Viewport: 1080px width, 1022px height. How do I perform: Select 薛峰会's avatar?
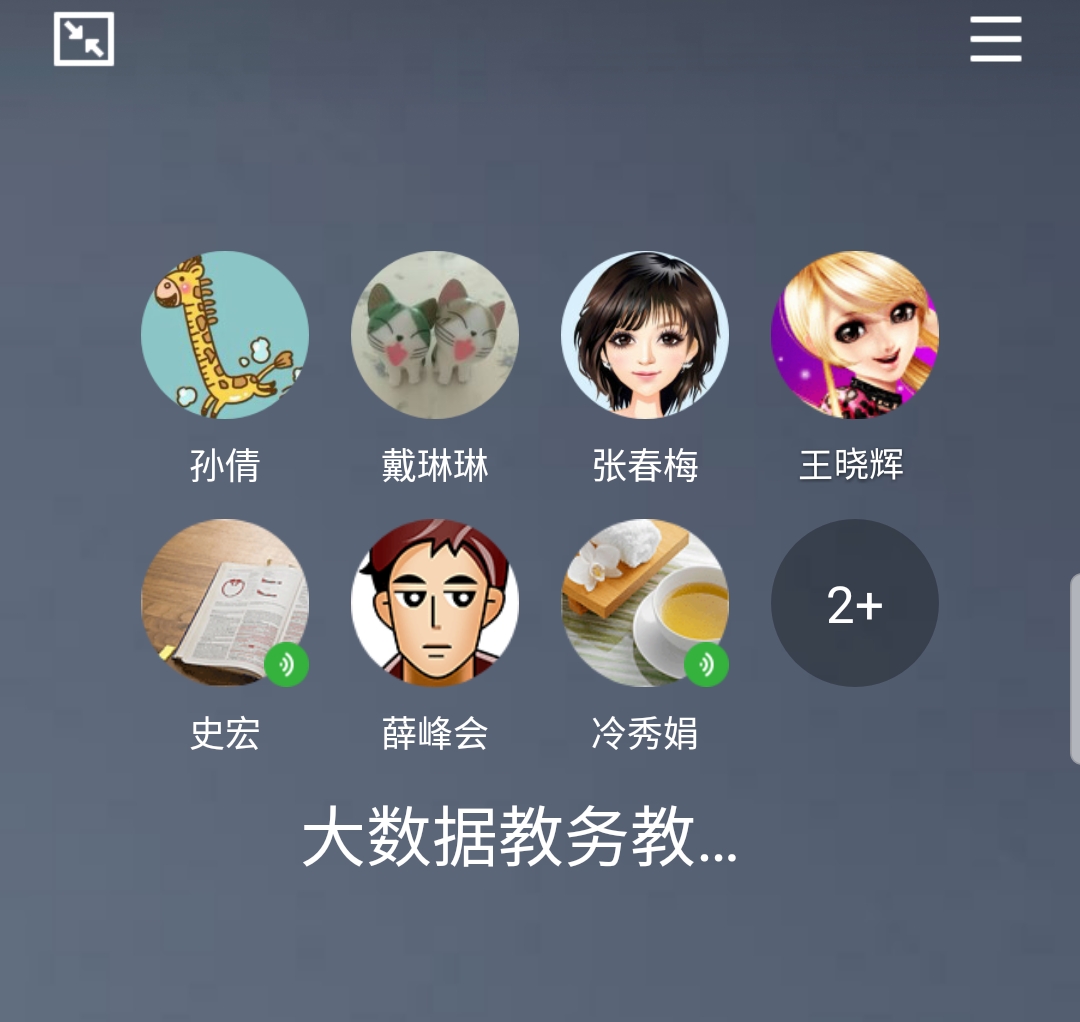pyautogui.click(x=435, y=603)
